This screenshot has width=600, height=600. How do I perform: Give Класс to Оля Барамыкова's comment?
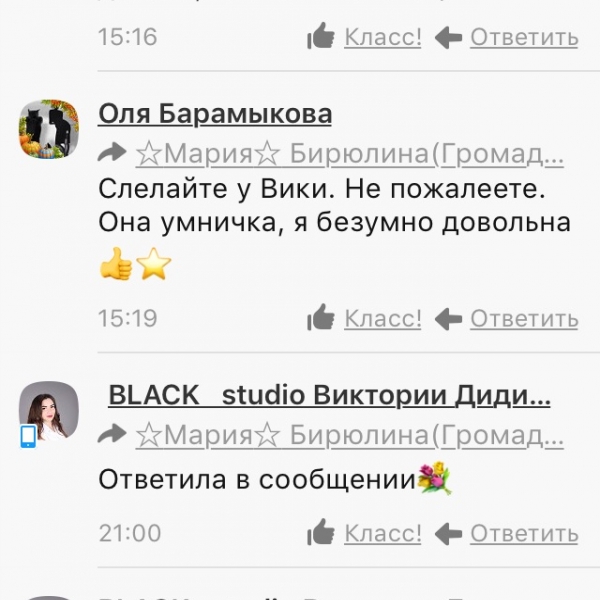click(365, 319)
